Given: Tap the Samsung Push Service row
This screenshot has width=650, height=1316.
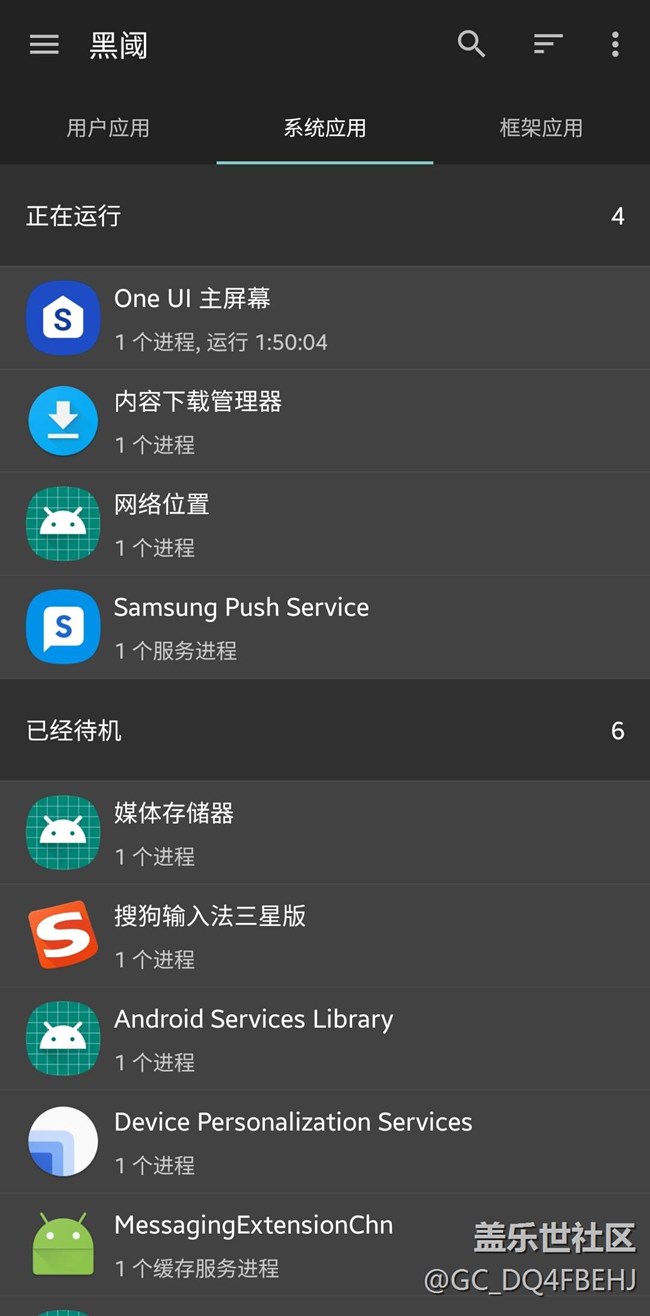Looking at the screenshot, I should click(325, 627).
